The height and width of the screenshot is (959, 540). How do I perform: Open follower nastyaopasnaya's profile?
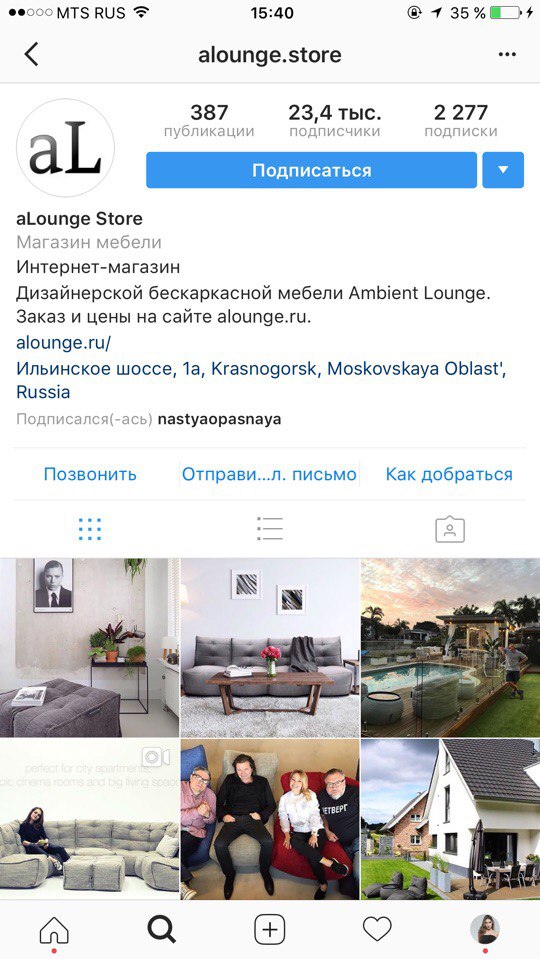[x=219, y=420]
